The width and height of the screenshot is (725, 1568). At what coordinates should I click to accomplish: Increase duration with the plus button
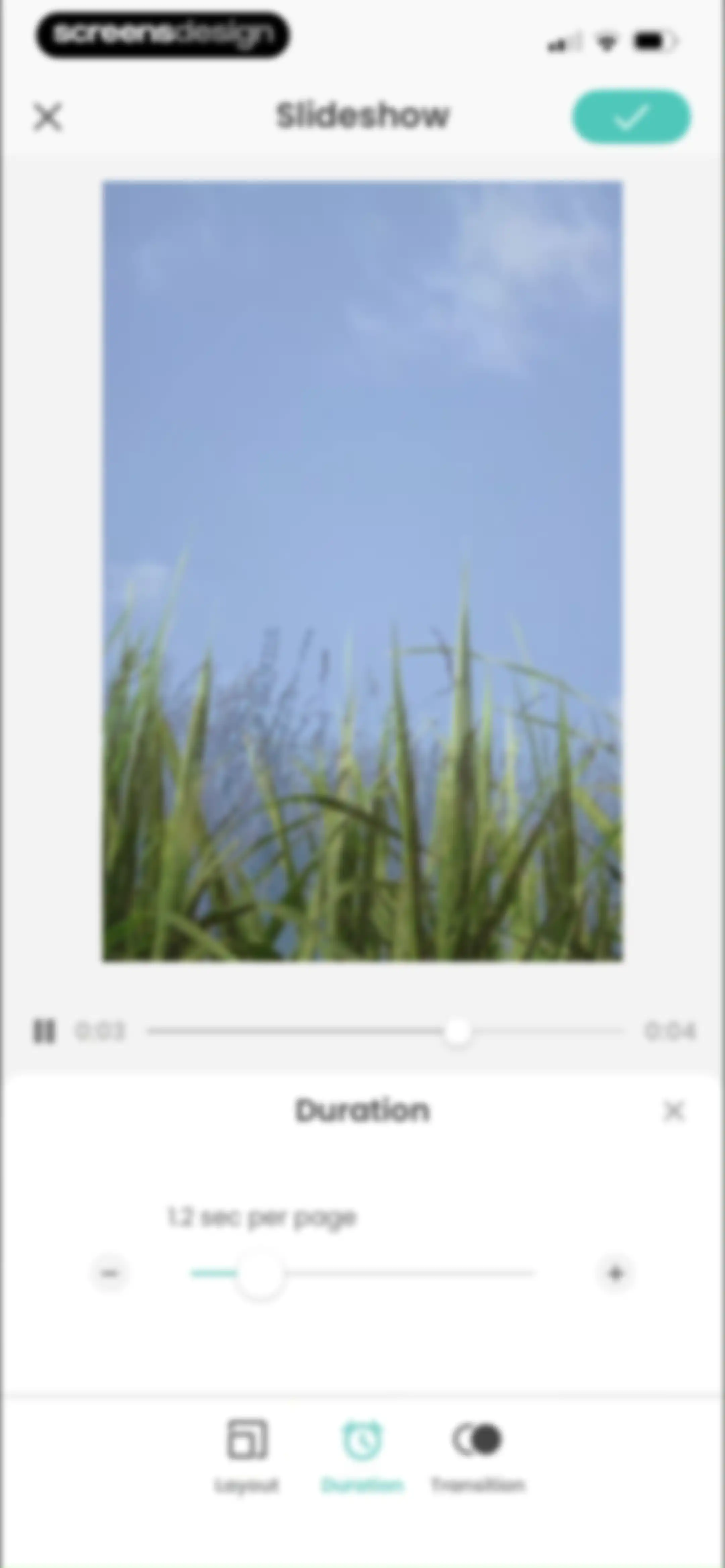pyautogui.click(x=616, y=1273)
